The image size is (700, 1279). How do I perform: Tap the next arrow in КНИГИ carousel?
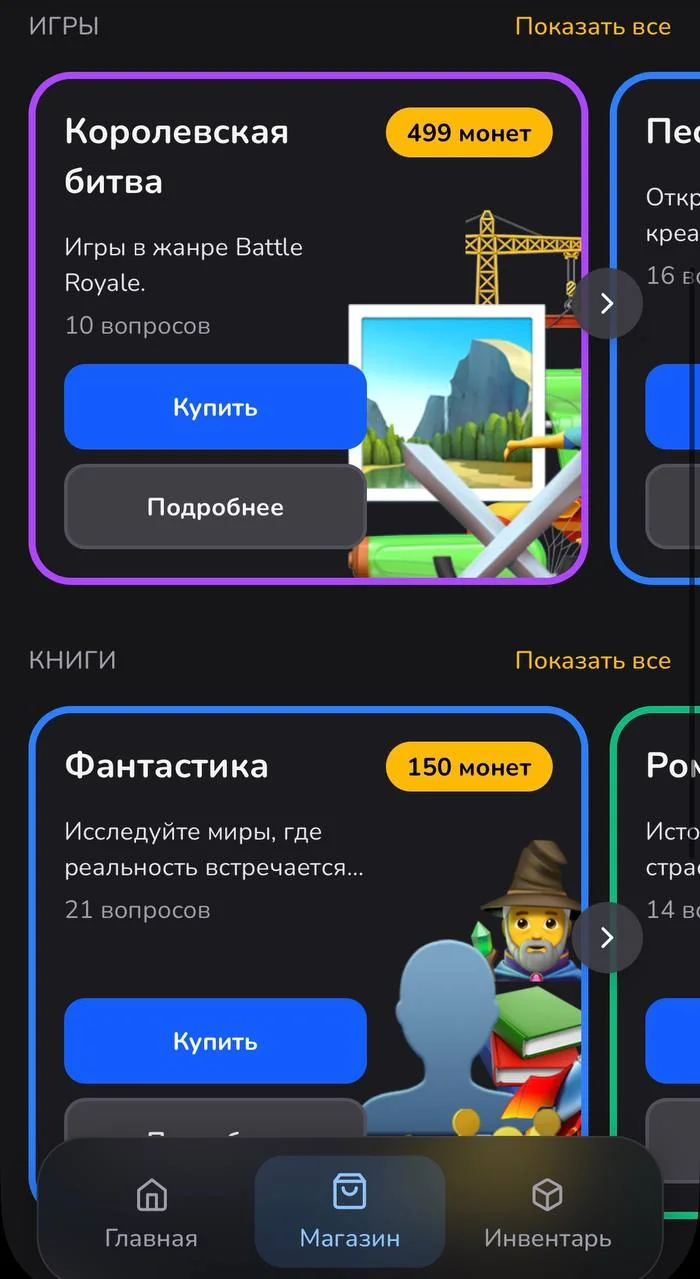point(607,937)
